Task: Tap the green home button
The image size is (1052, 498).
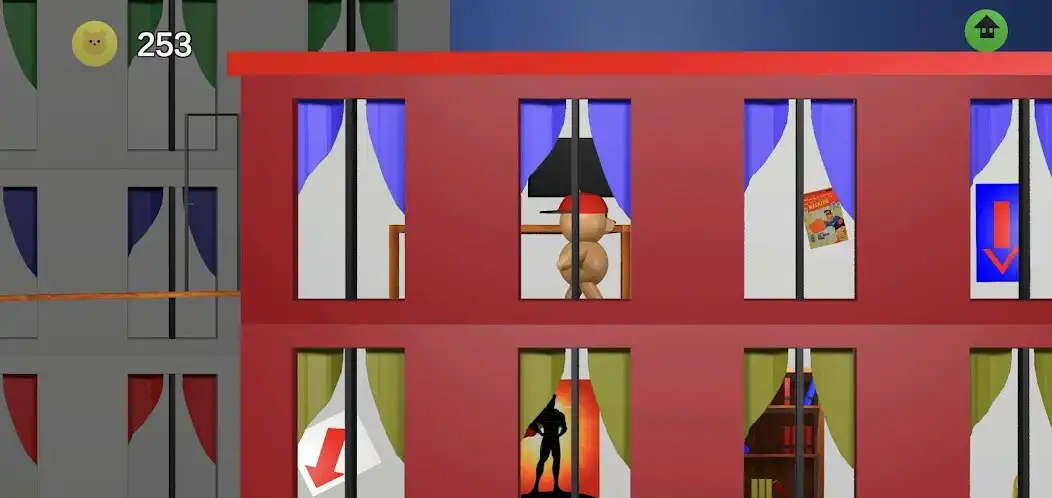Action: (986, 31)
